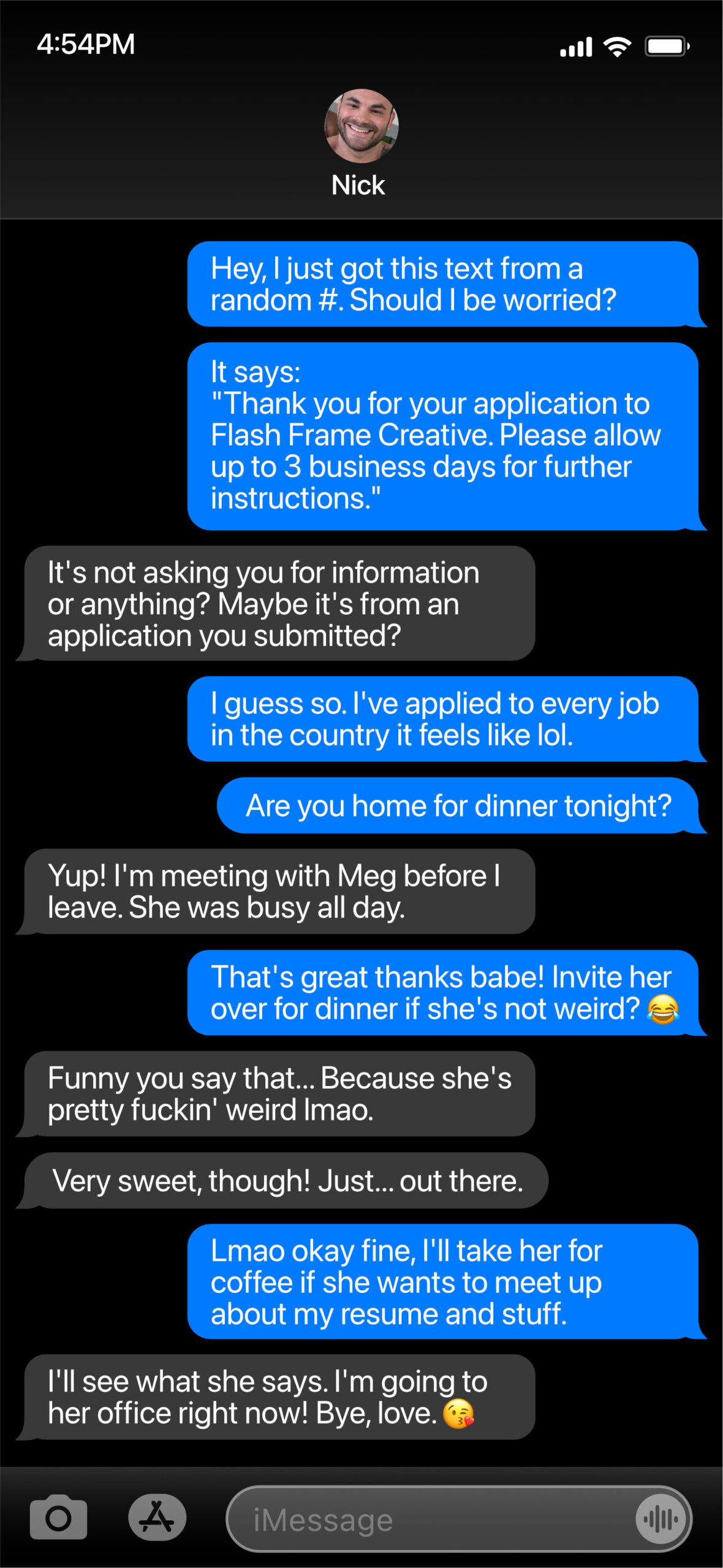Focus the iMessage text field
Viewport: 723px width, 1568px height.
429,1519
